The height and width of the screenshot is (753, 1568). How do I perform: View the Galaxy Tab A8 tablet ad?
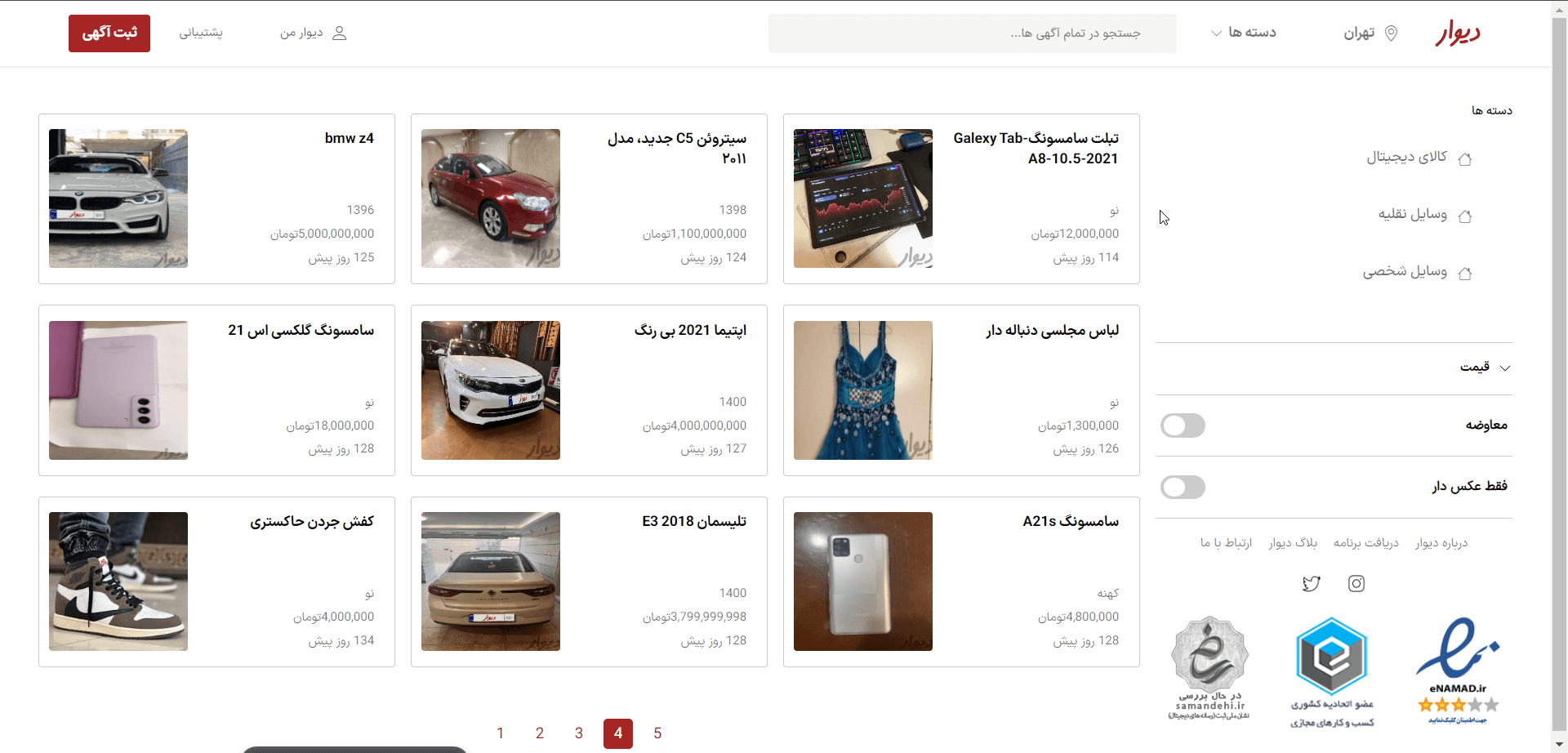pyautogui.click(x=961, y=198)
